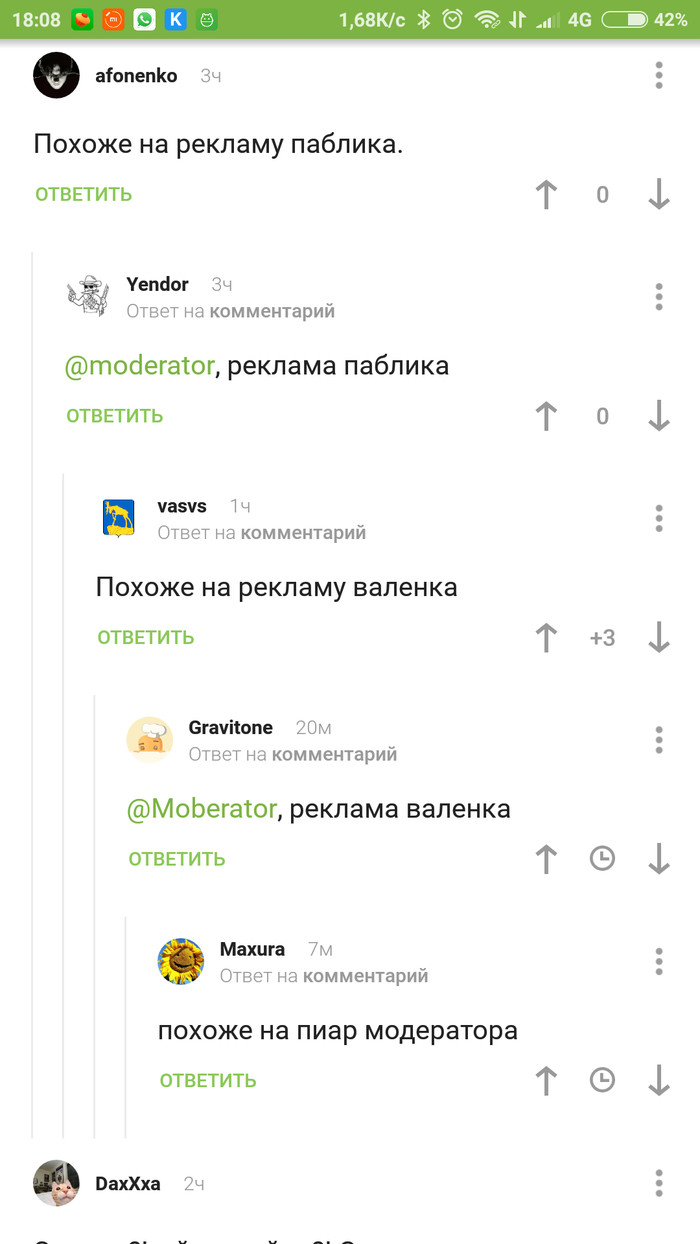The width and height of the screenshot is (700, 1244).
Task: Open Maxura's profile via the username
Action: coord(252,949)
